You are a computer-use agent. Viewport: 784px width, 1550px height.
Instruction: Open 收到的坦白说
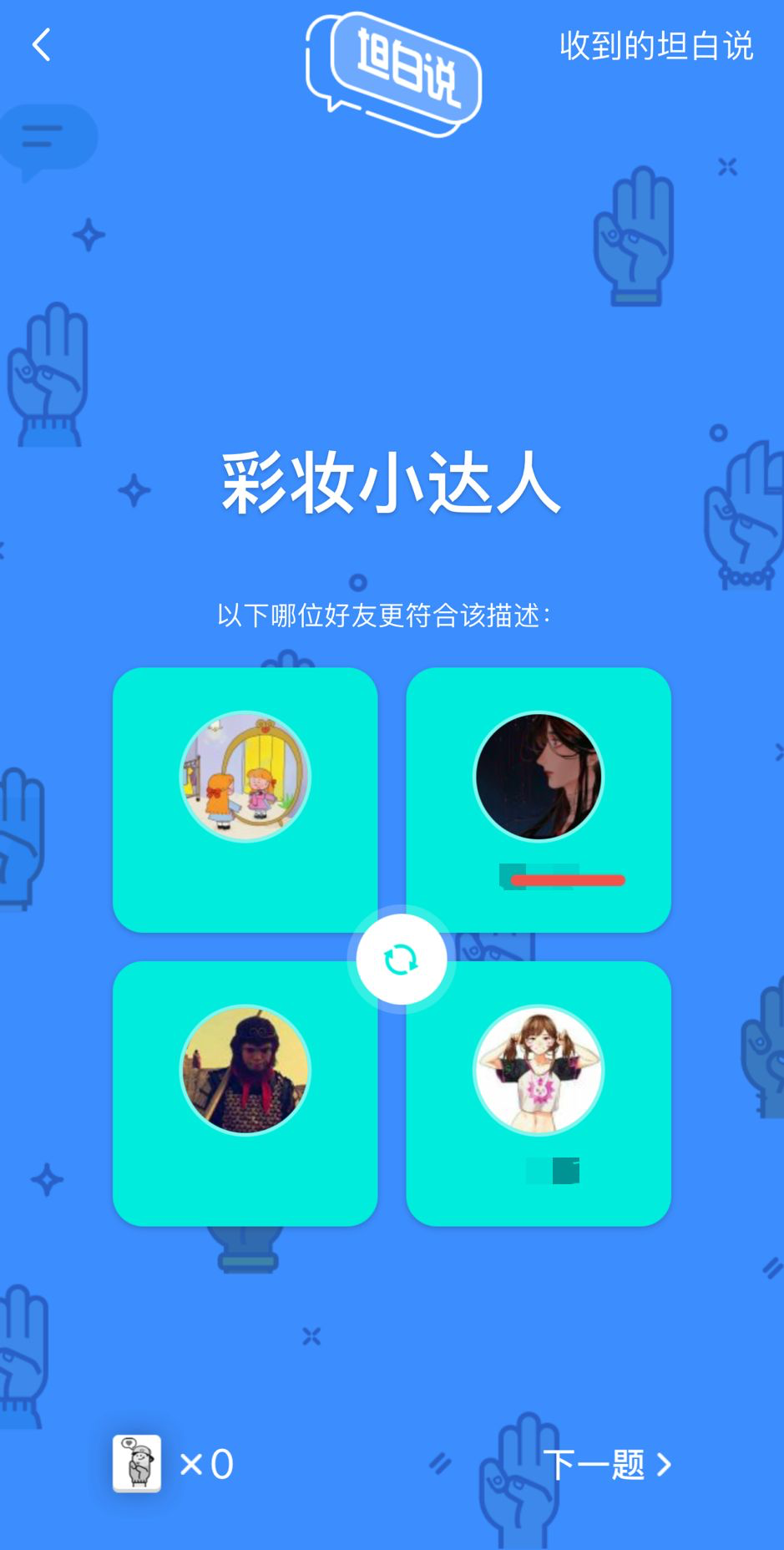point(656,46)
